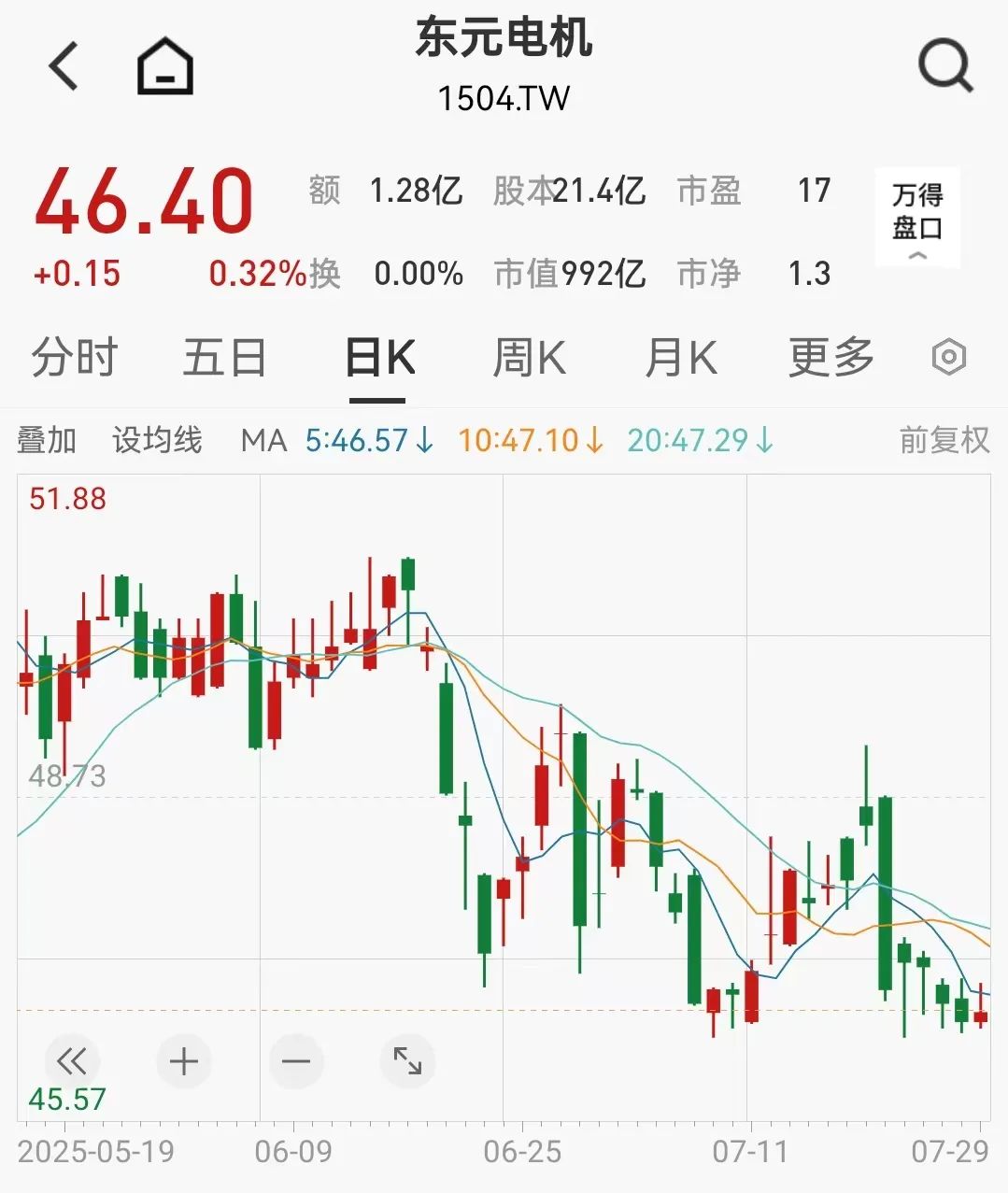The height and width of the screenshot is (1193, 1008).
Task: Switch to the 分时 tab
Action: (x=75, y=358)
